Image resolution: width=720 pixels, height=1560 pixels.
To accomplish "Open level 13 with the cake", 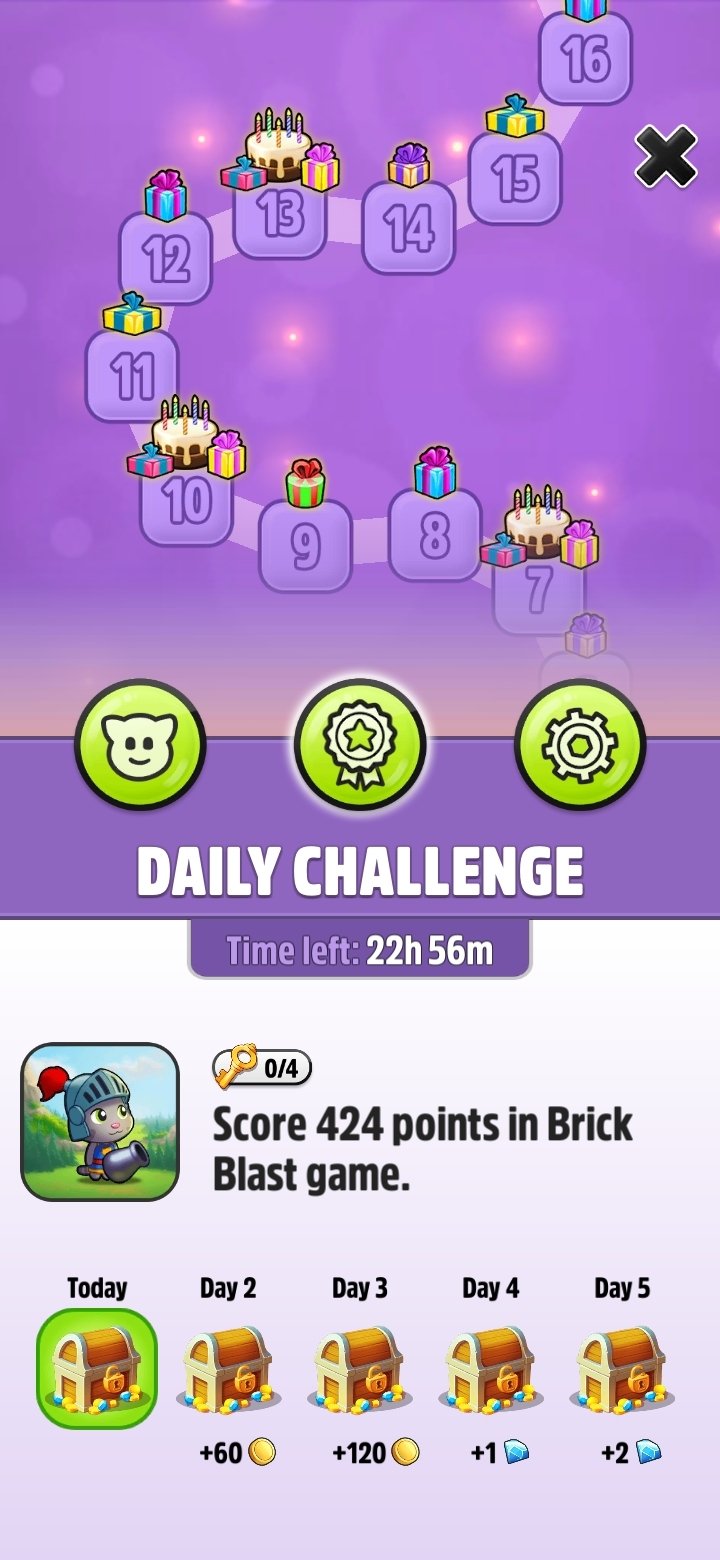I will pyautogui.click(x=280, y=213).
